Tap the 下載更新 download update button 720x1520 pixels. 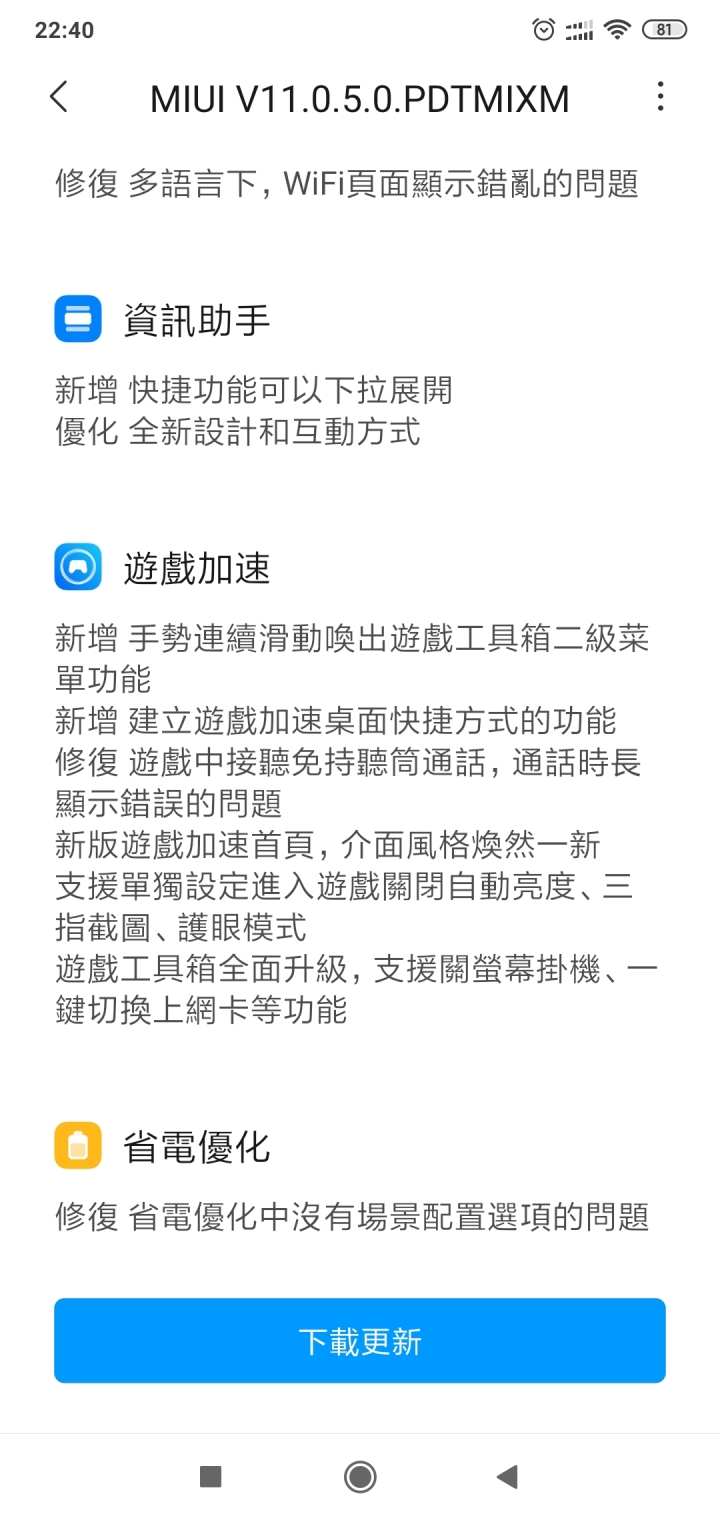(360, 1341)
